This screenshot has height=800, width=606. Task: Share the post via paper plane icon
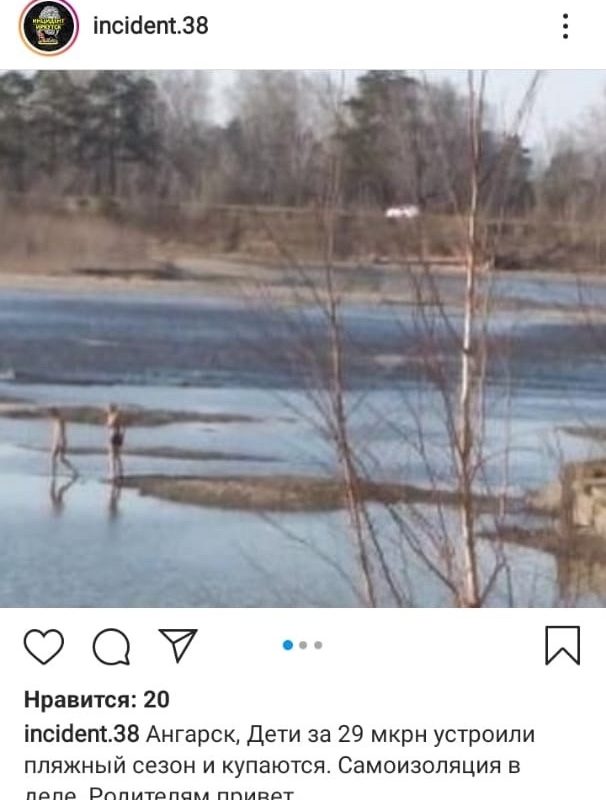click(x=178, y=645)
